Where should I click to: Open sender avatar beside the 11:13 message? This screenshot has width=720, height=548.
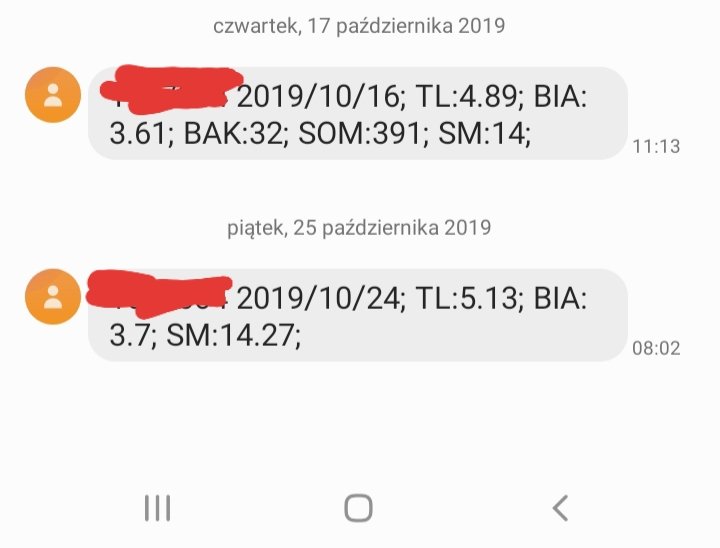(52, 94)
